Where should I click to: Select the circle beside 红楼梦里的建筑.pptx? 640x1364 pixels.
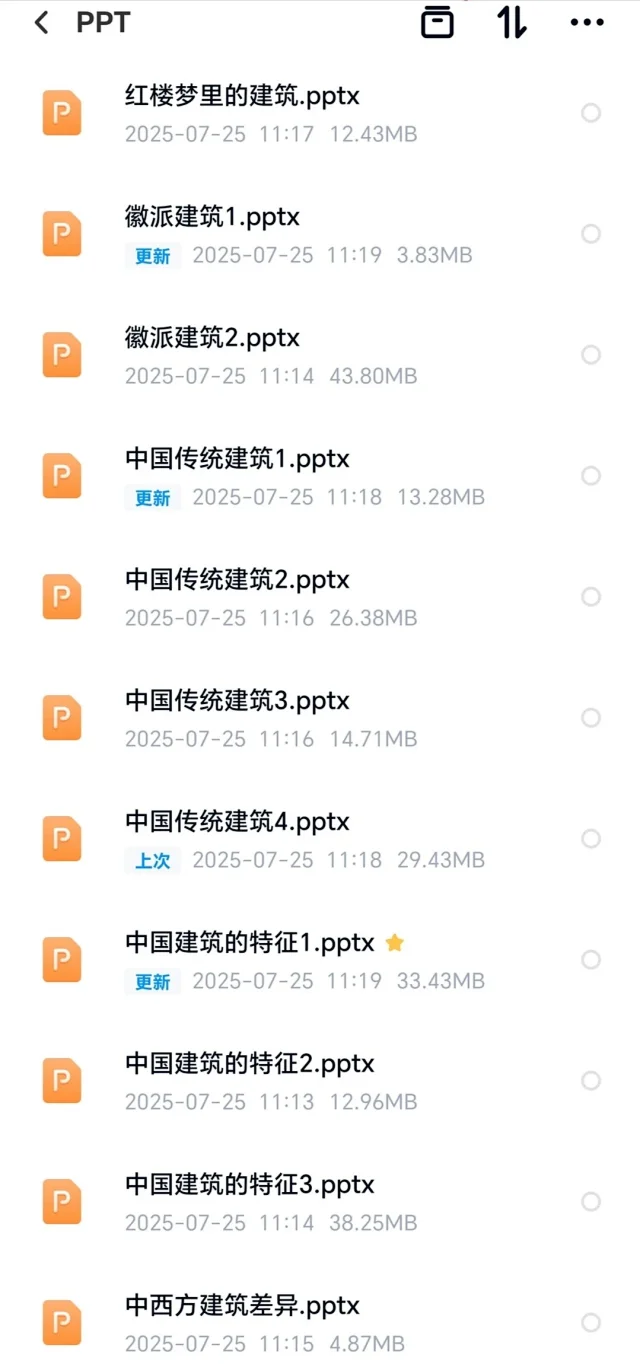591,113
